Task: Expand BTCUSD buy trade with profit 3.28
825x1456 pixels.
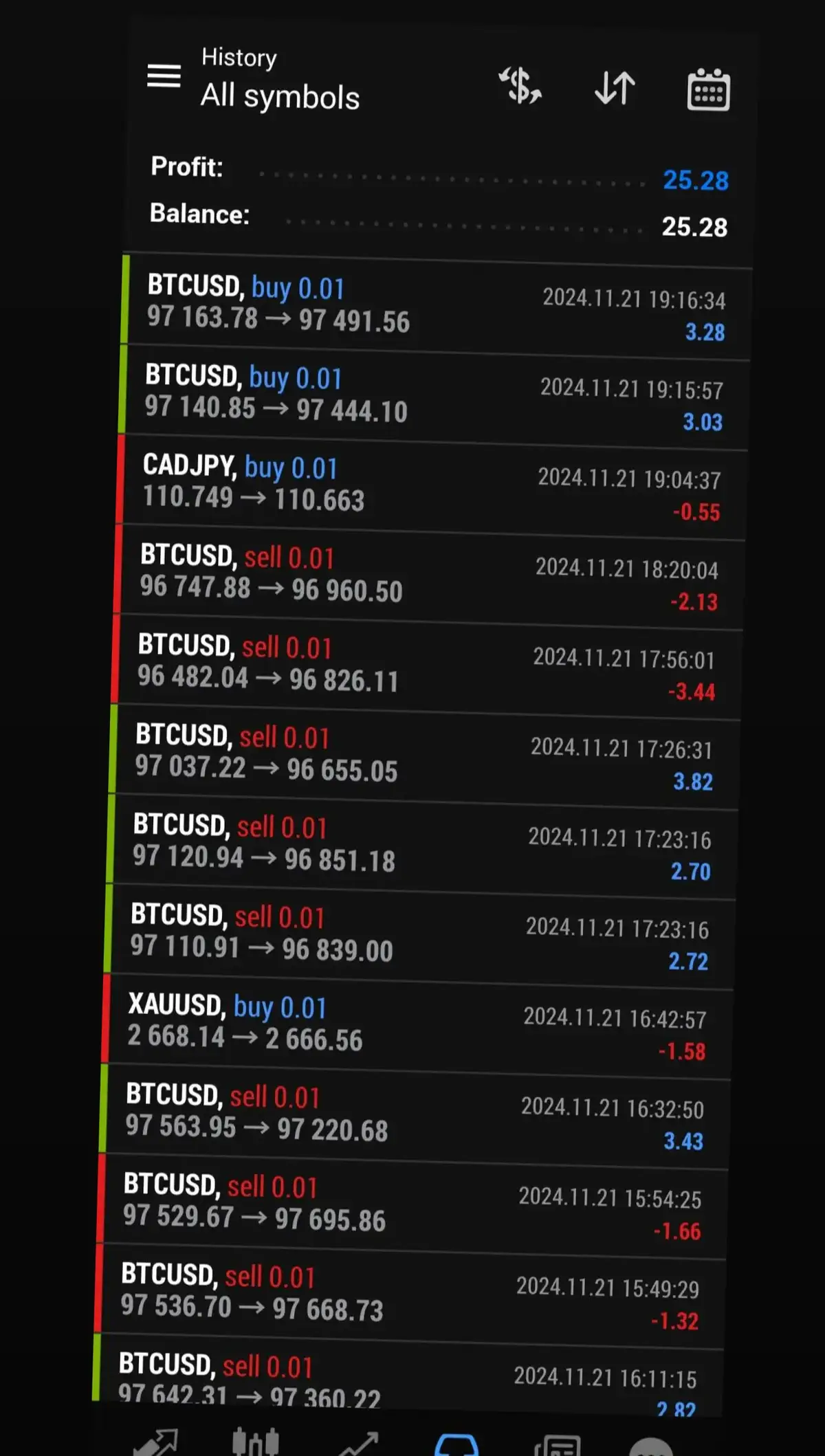Action: point(437,307)
